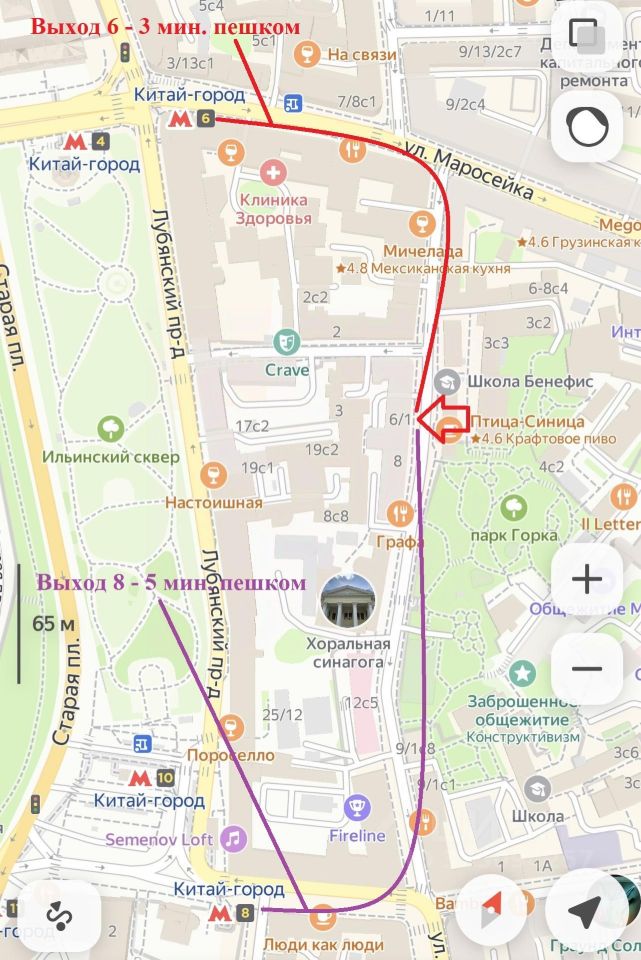Open the Настоишная bar marker
The width and height of the screenshot is (641, 960).
pos(213,475)
